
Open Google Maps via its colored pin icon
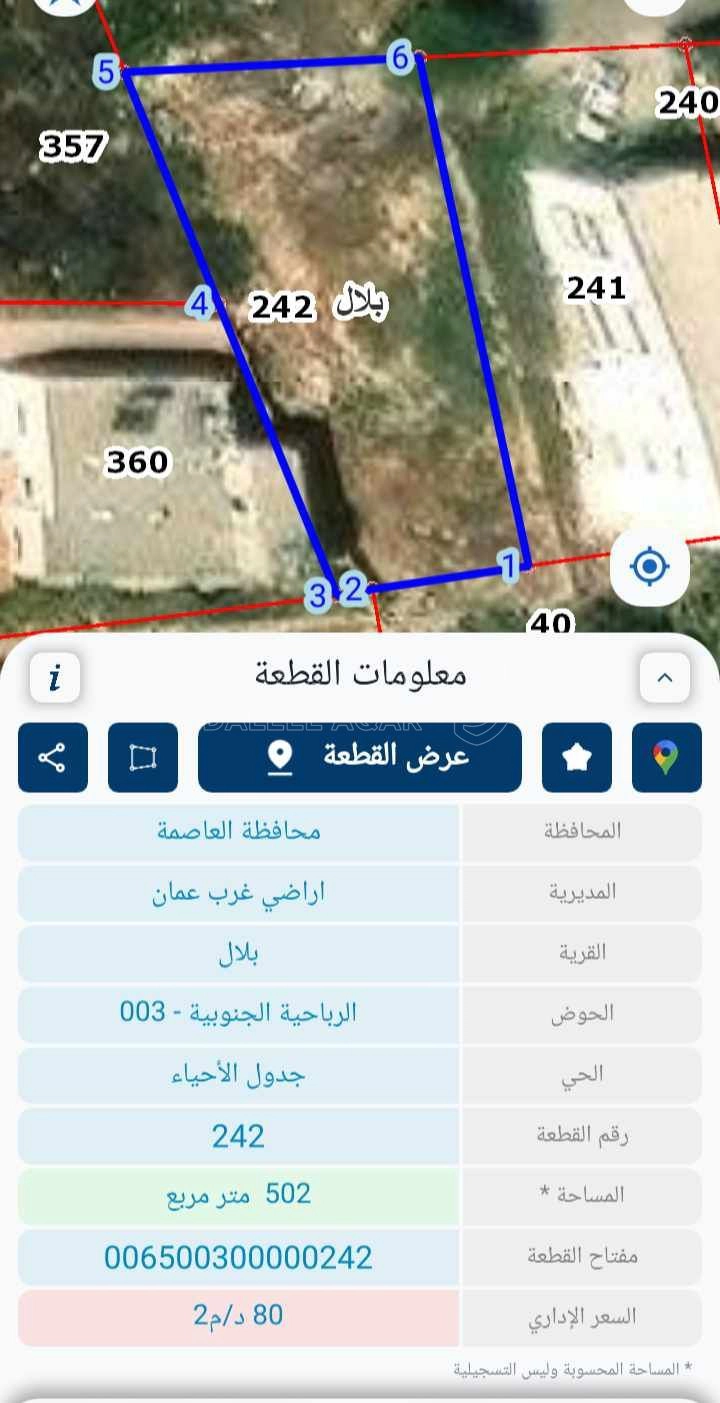point(667,757)
